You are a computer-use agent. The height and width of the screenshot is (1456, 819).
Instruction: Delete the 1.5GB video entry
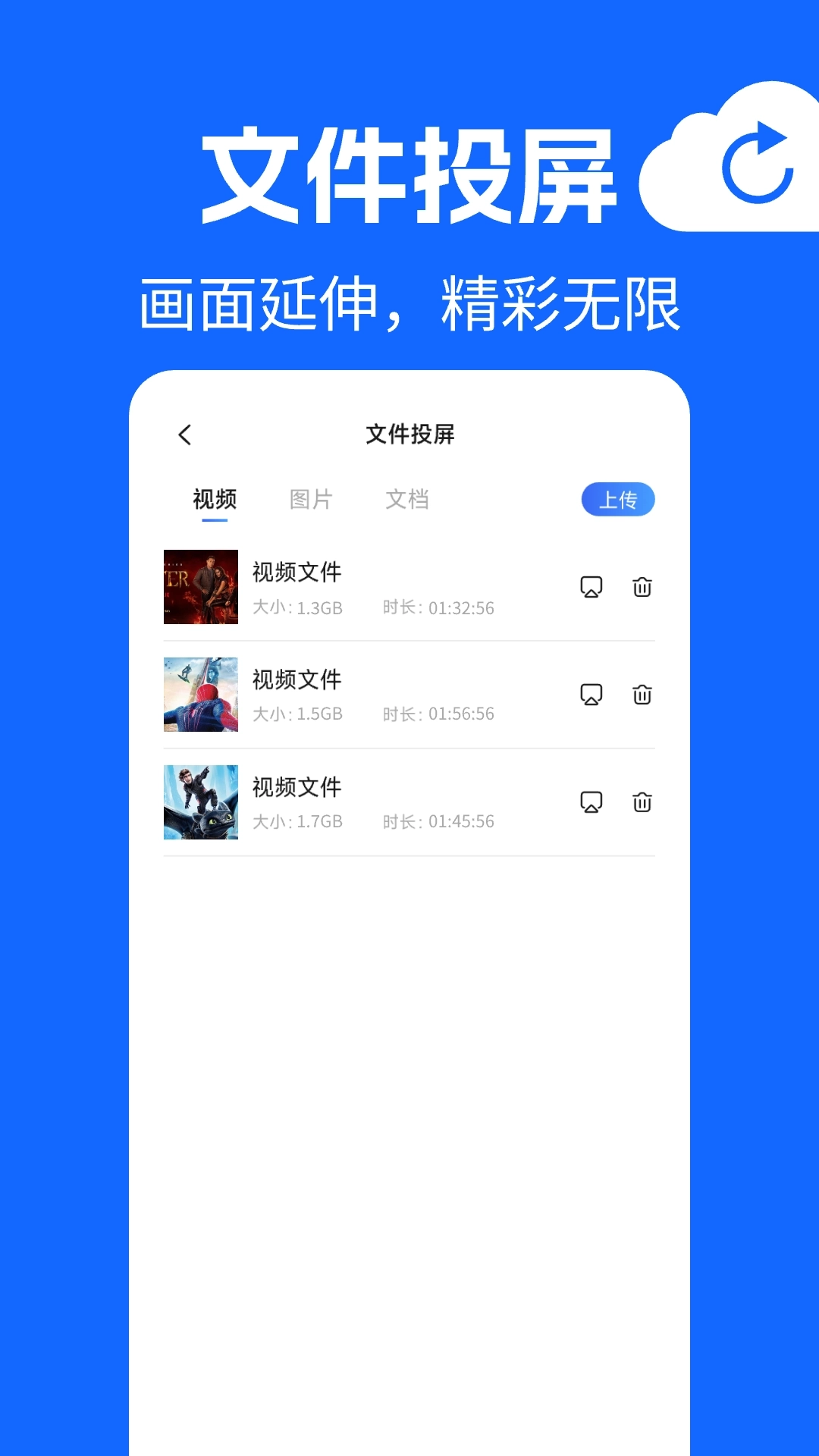(642, 694)
